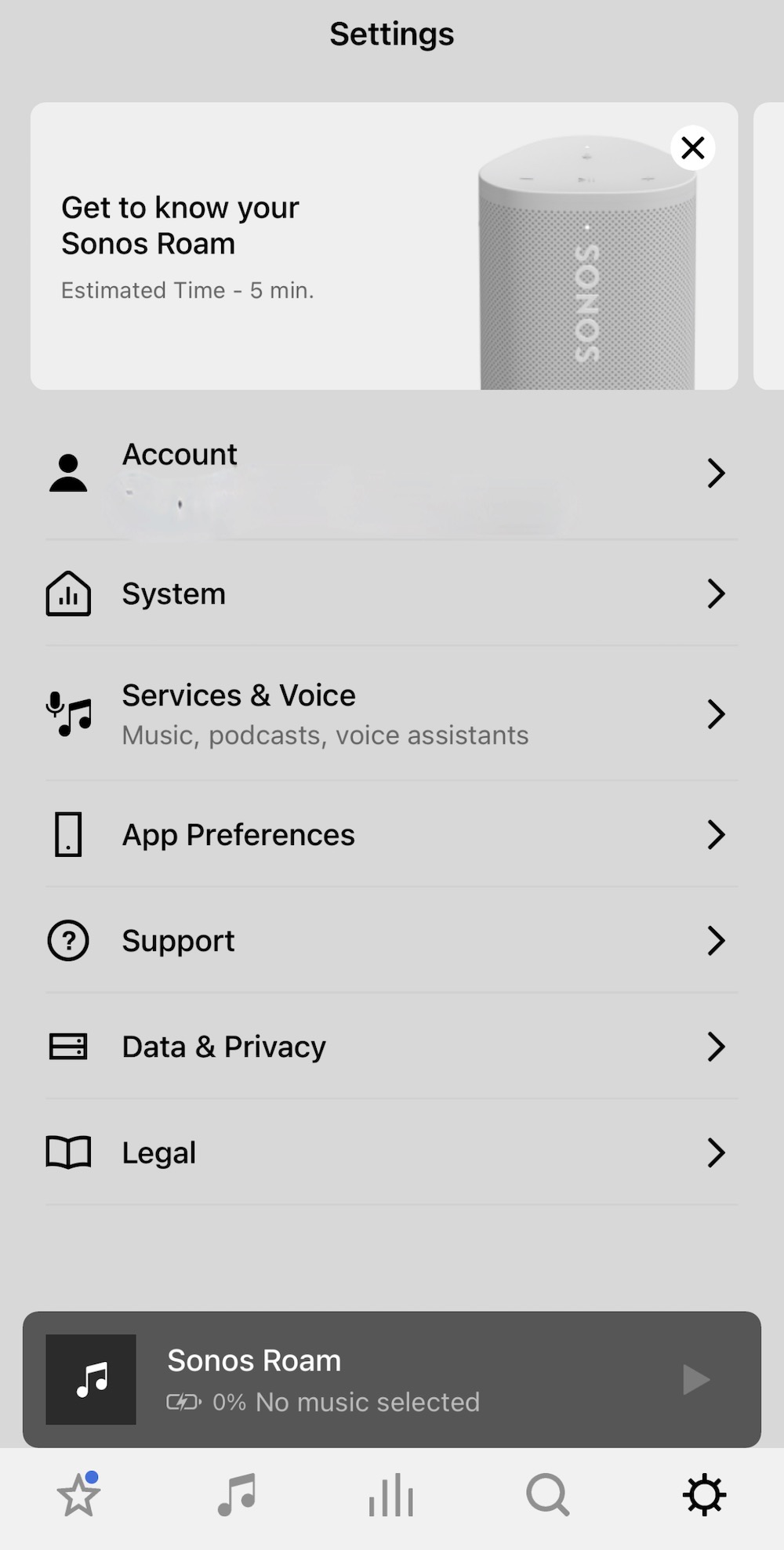Switch to the search tab

[547, 1495]
